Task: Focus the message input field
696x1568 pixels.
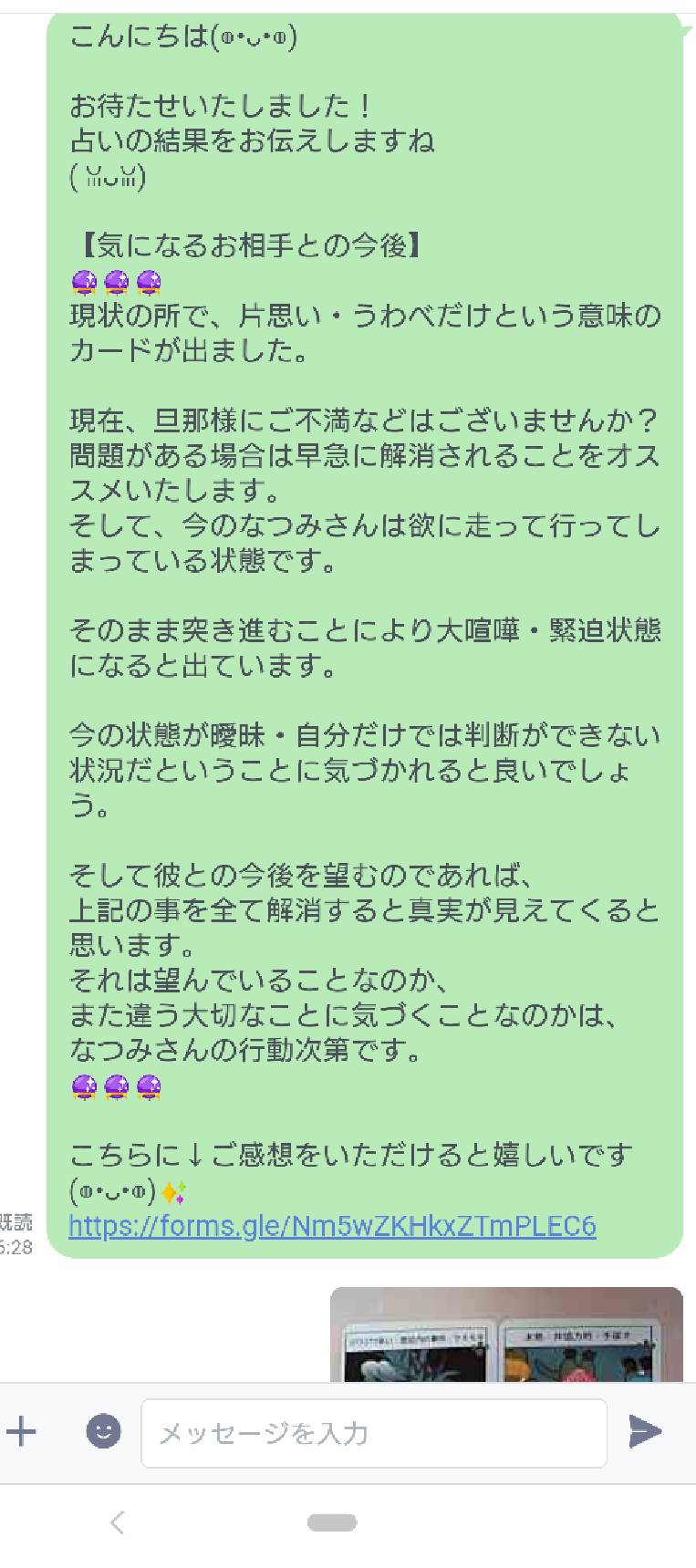Action: (x=374, y=1433)
